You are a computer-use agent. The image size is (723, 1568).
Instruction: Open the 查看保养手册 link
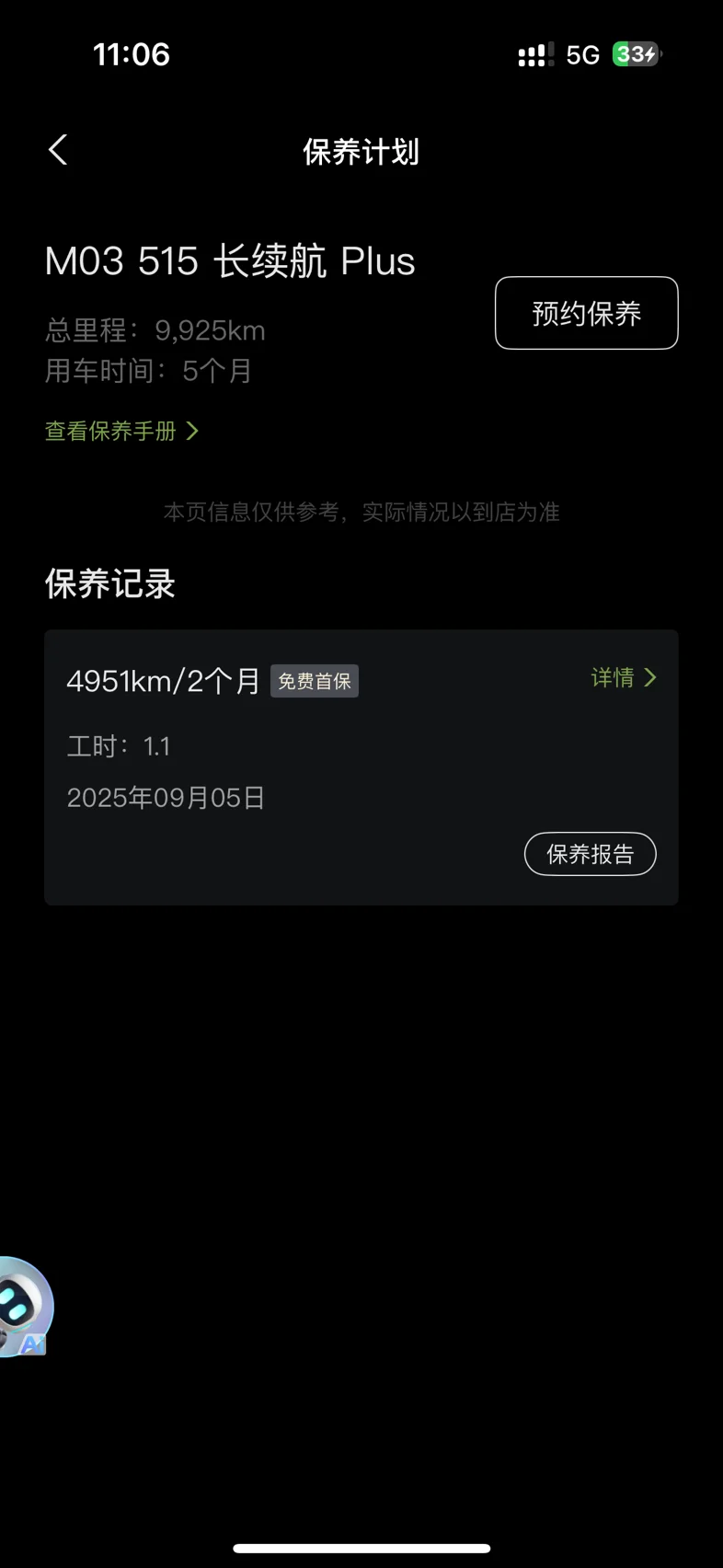coord(122,431)
